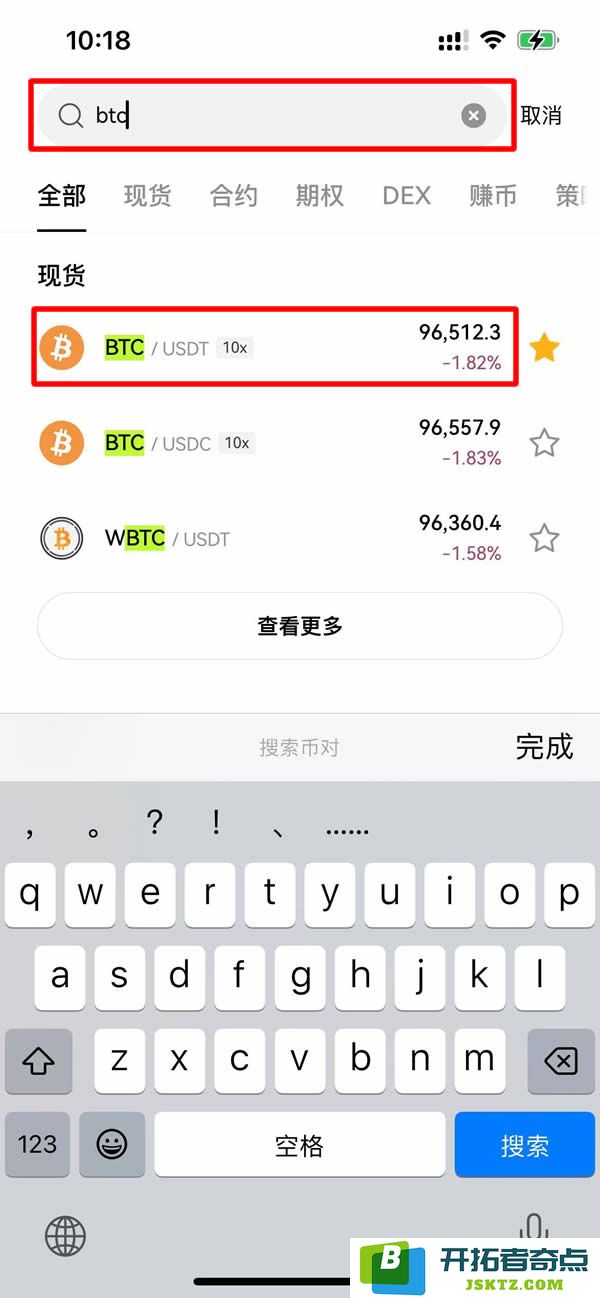Tap 完成 to dismiss the keyboard

[544, 746]
